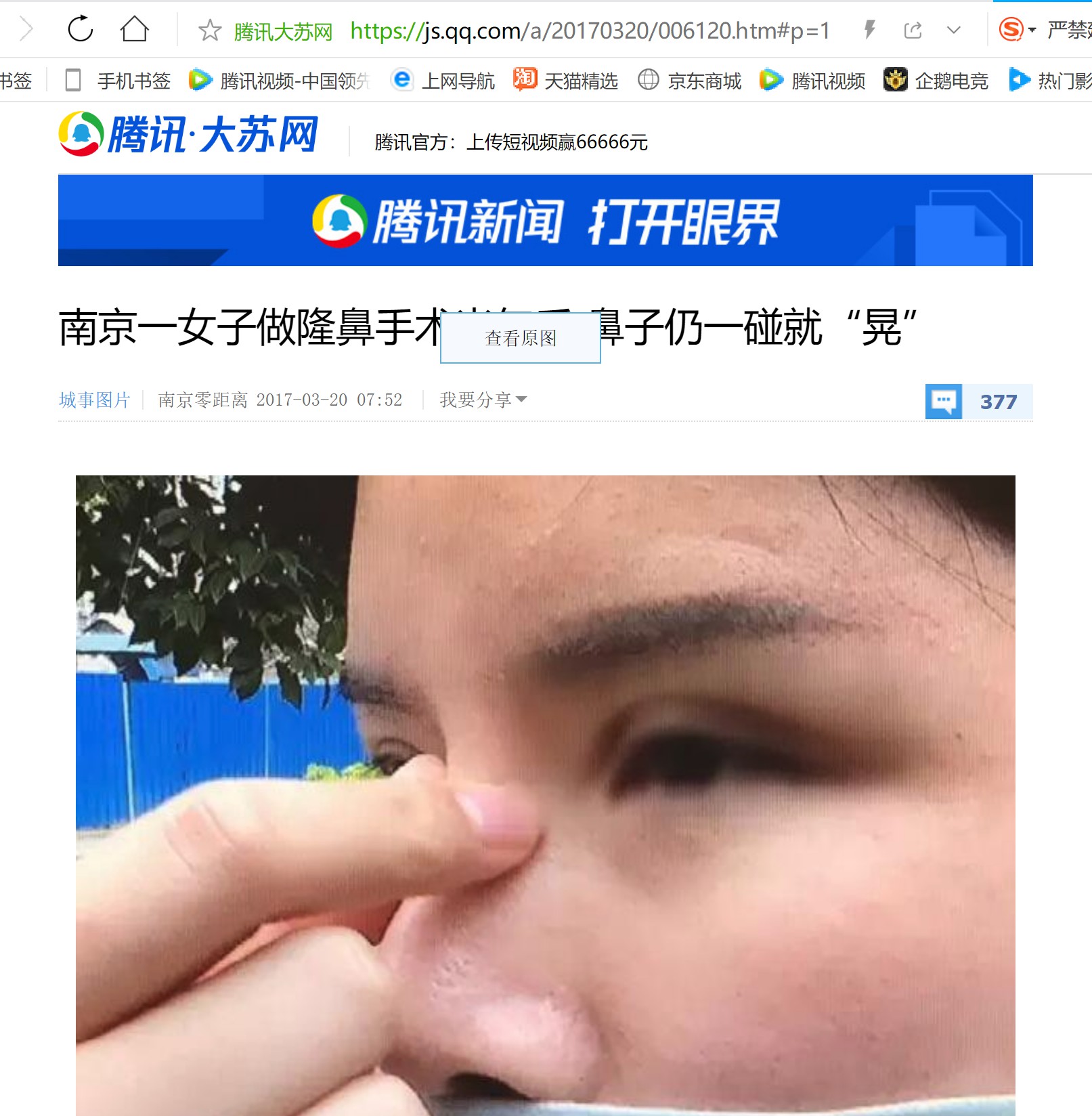Go to the browser home page
This screenshot has width=1092, height=1116.
(134, 29)
